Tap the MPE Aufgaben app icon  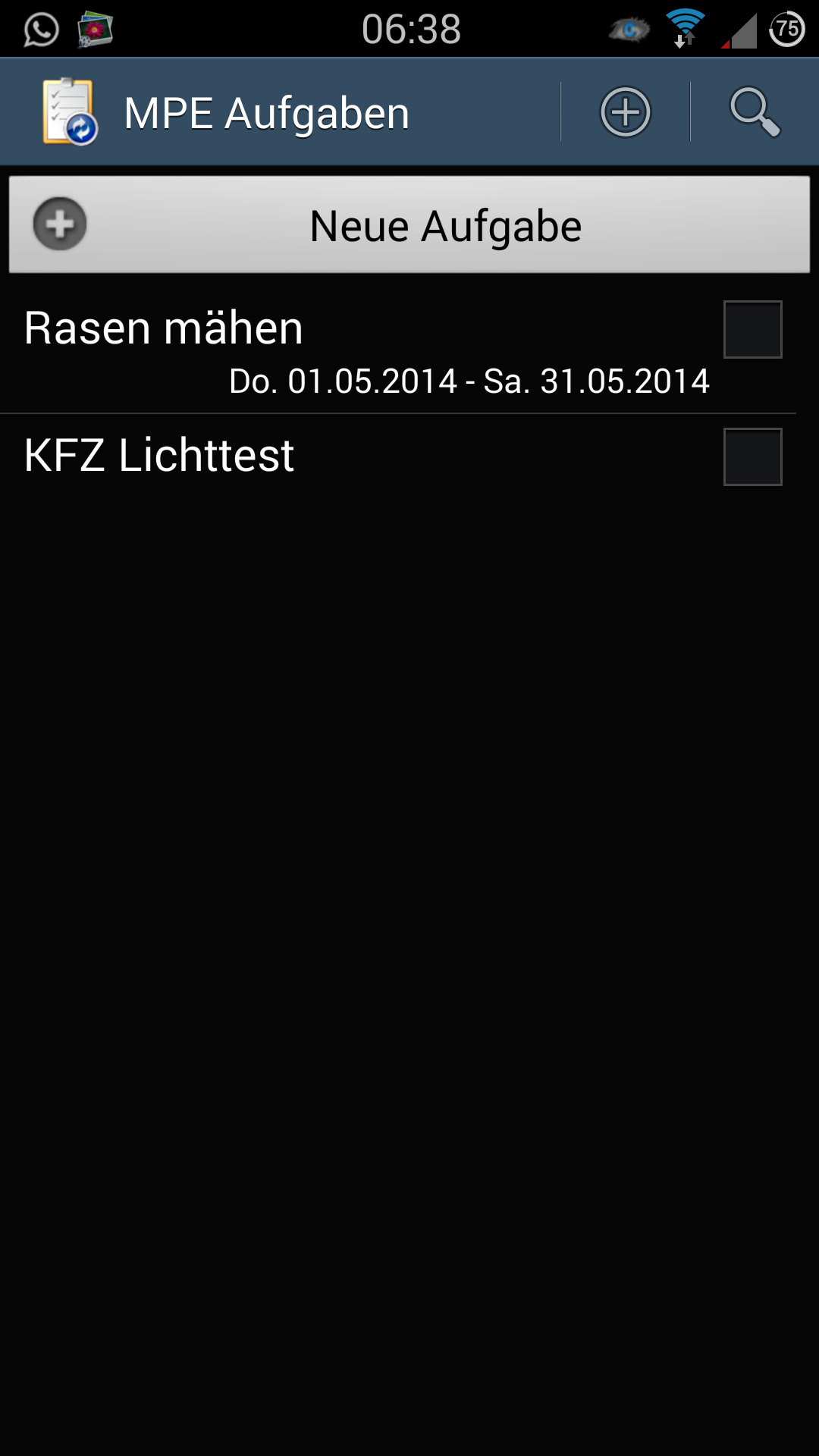click(70, 112)
